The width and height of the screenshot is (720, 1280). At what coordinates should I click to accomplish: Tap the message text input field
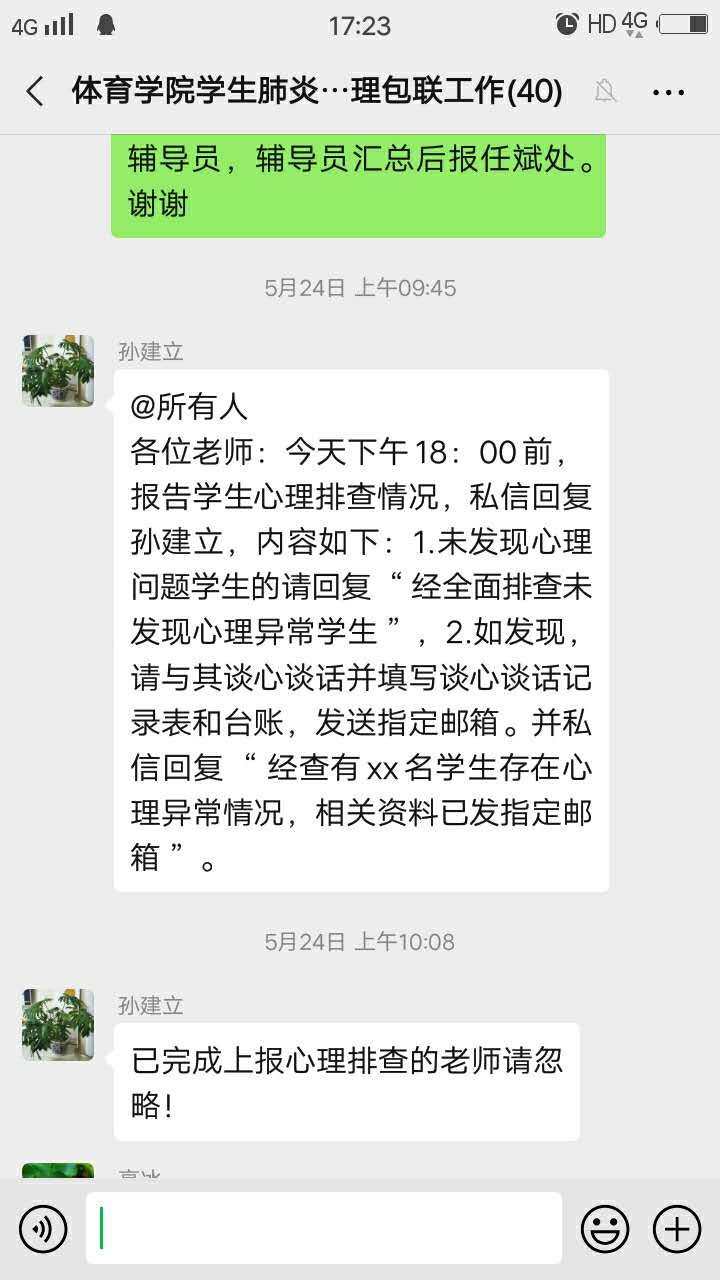click(x=323, y=1228)
